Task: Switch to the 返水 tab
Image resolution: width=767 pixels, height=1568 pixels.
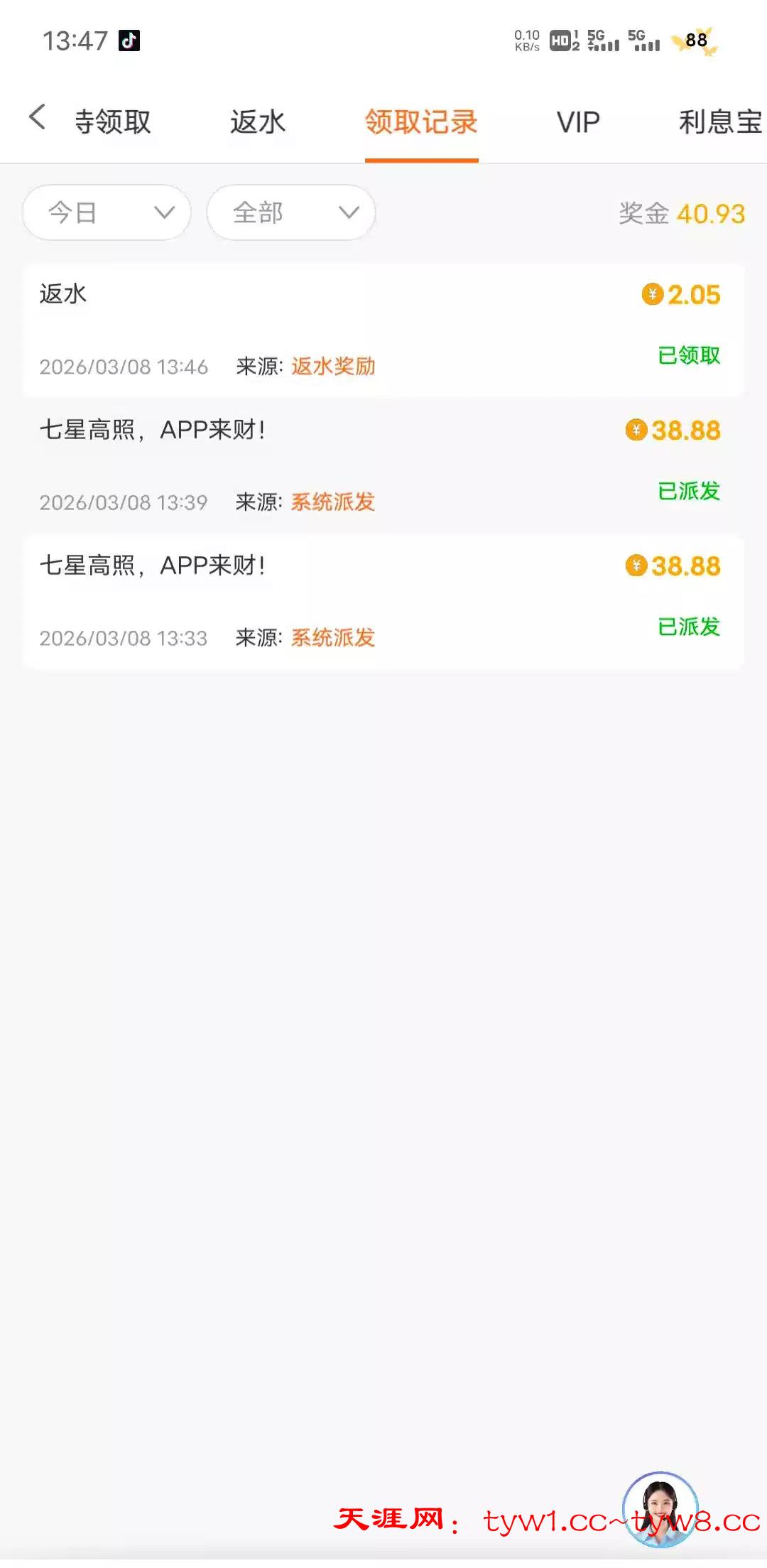Action: pyautogui.click(x=258, y=122)
